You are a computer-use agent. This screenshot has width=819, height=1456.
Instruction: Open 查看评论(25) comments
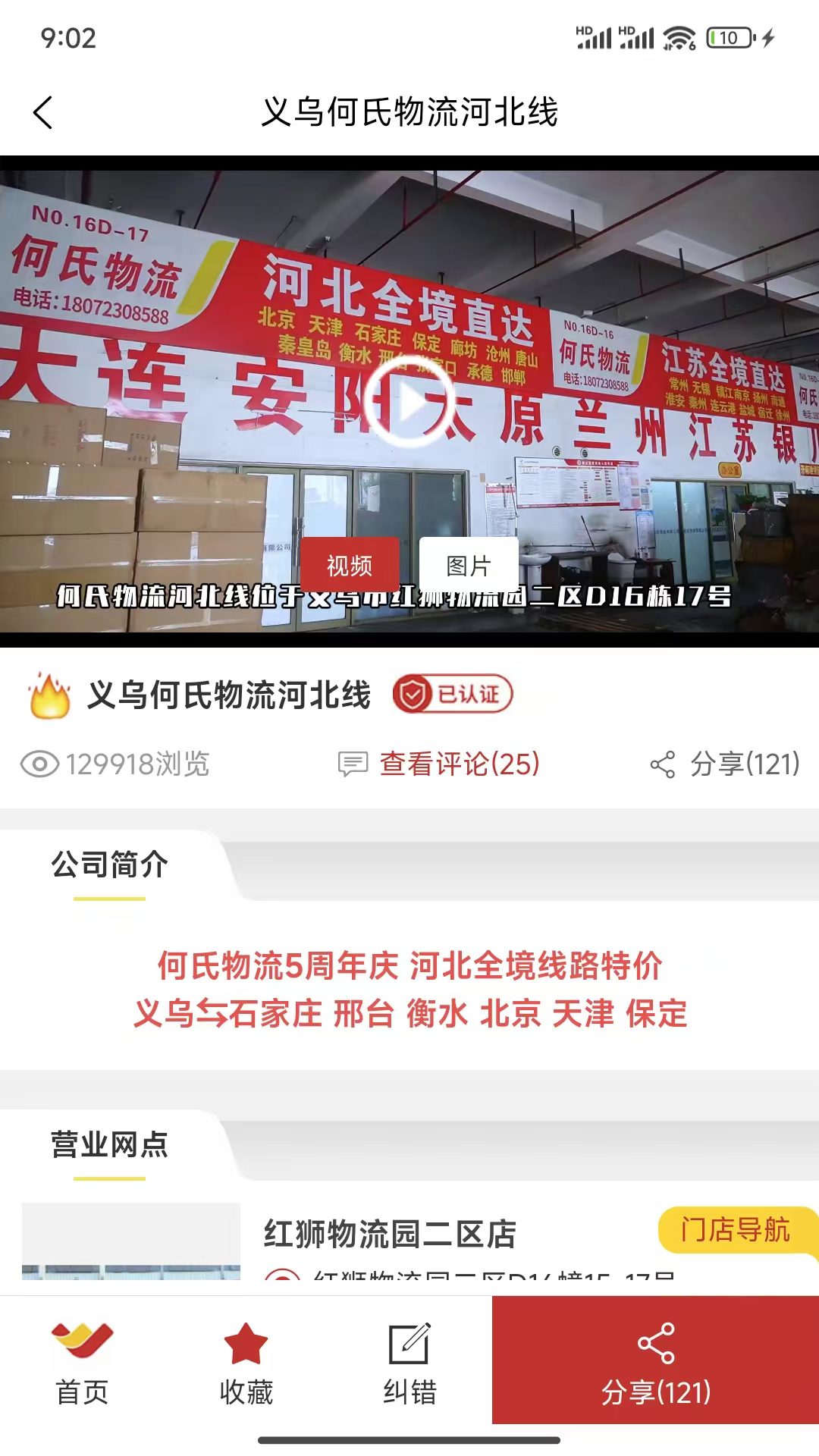click(439, 764)
